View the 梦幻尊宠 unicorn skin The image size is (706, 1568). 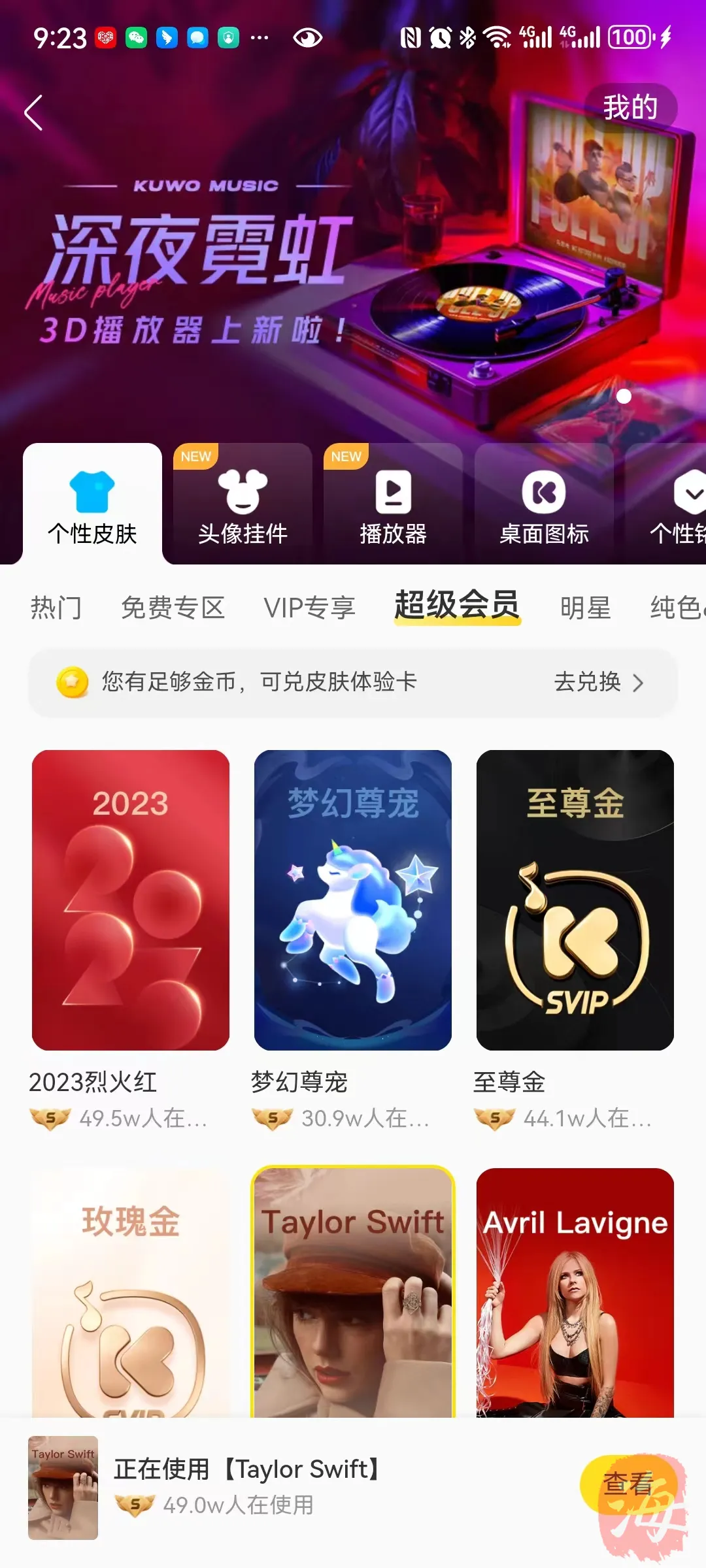[353, 900]
